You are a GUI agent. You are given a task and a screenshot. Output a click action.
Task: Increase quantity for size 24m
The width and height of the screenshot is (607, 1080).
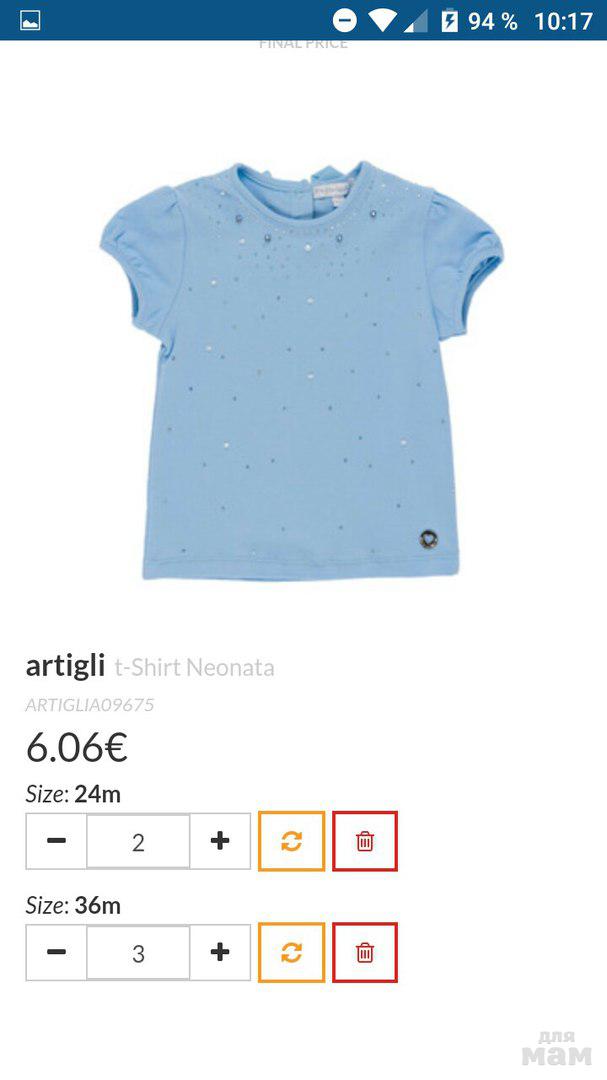pos(220,841)
